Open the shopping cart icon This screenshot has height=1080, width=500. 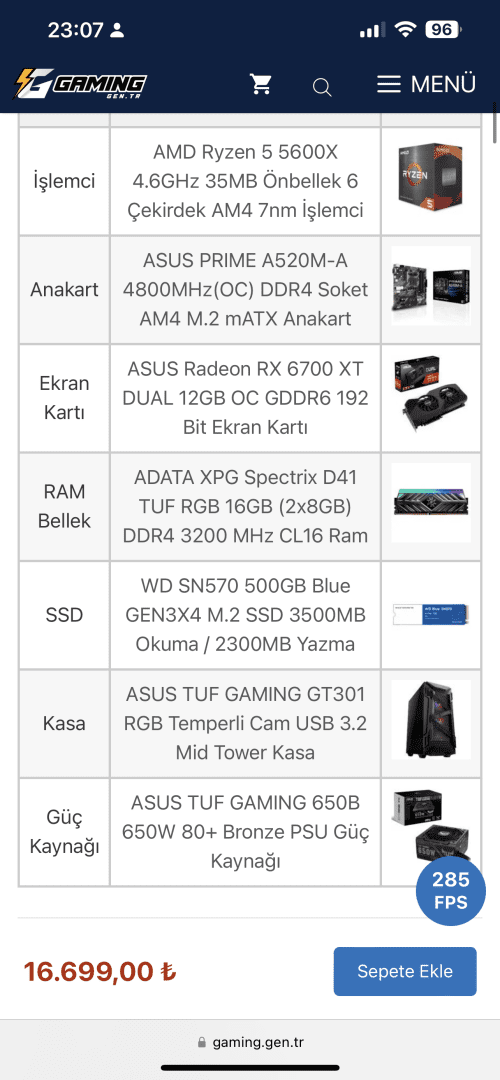261,85
